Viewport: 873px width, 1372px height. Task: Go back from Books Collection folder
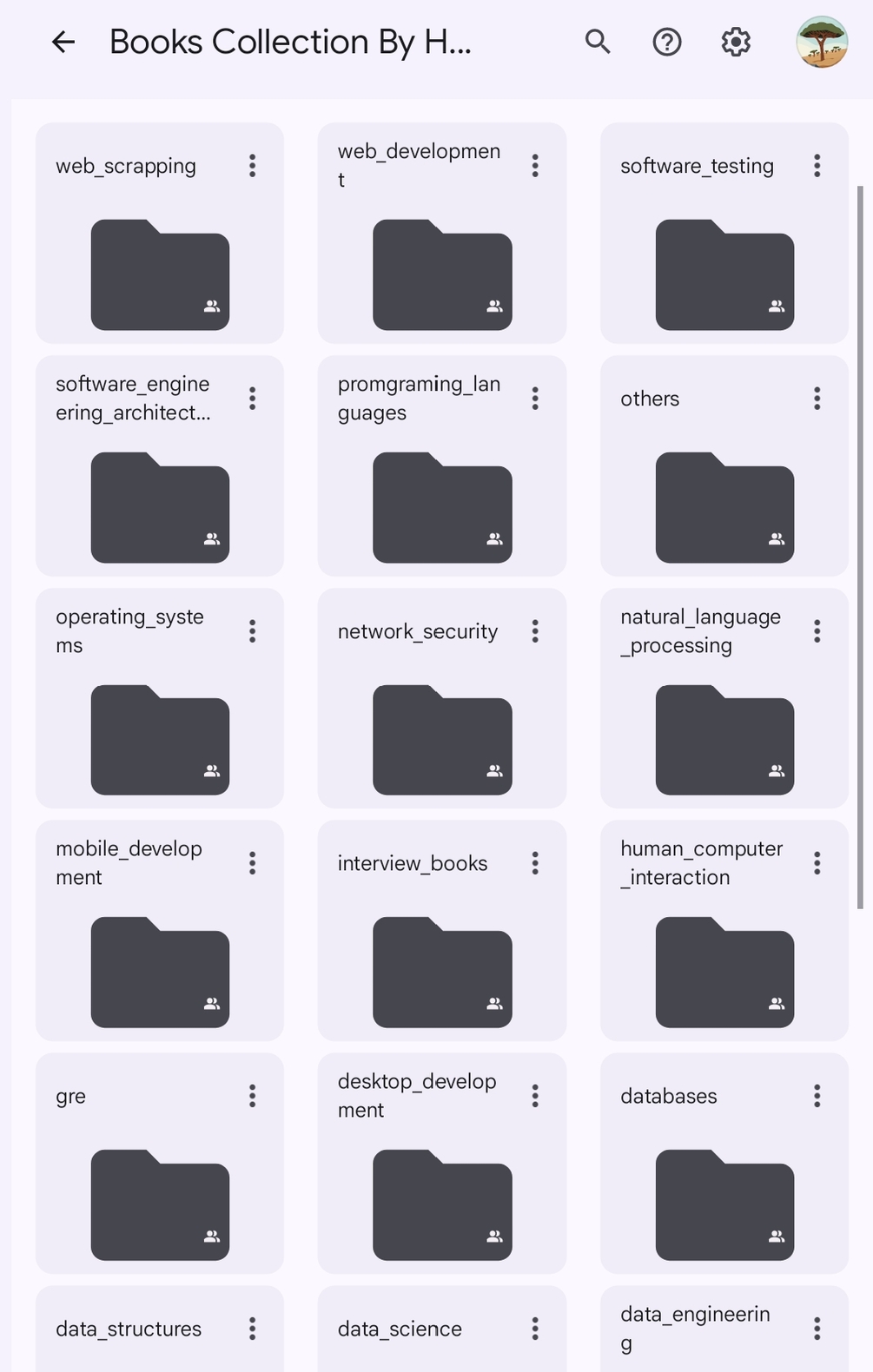click(x=63, y=42)
